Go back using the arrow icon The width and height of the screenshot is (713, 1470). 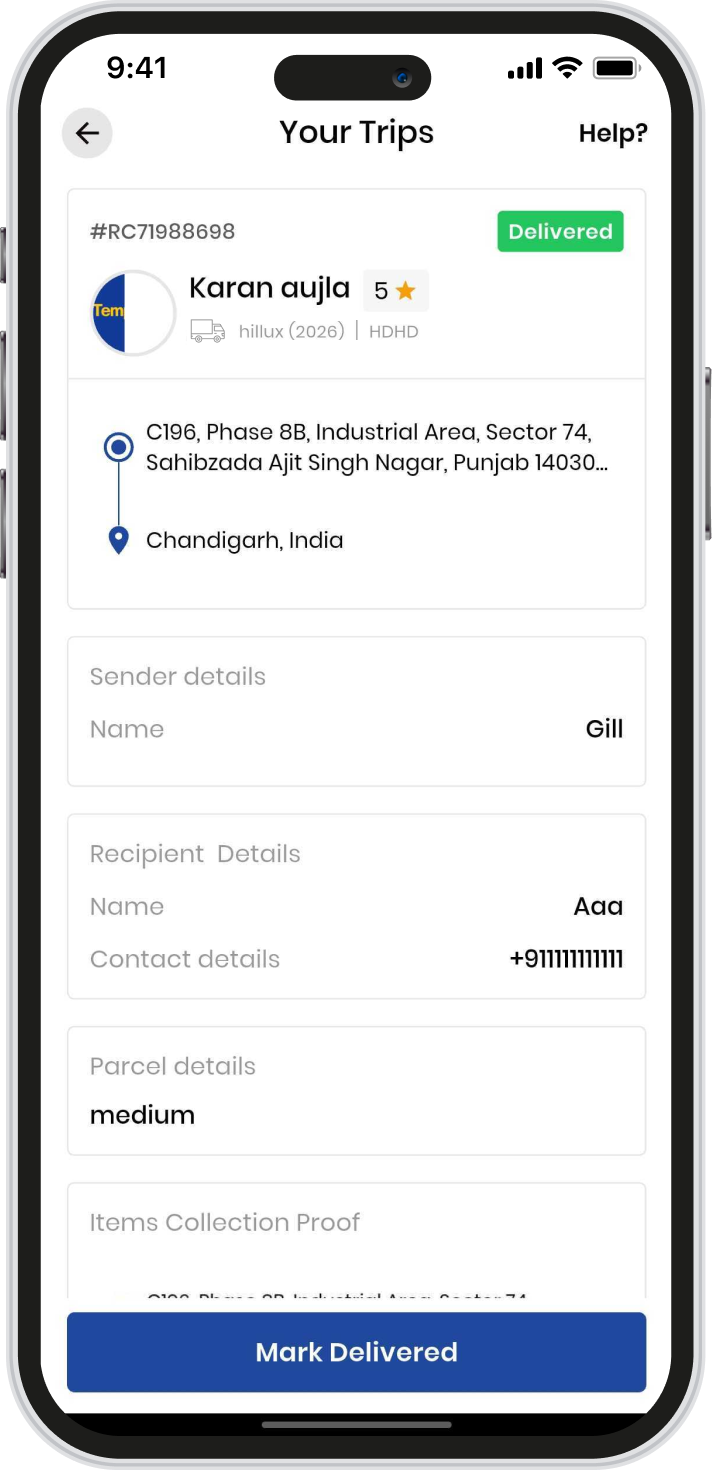pyautogui.click(x=87, y=133)
